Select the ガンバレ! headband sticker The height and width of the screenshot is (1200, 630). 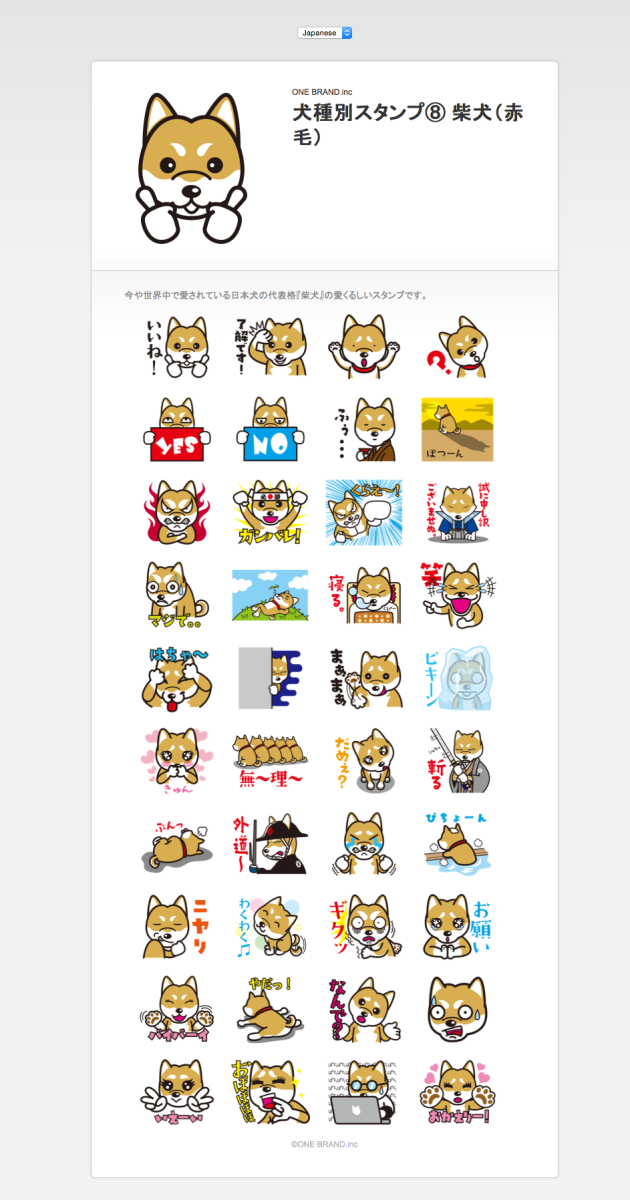(x=270, y=513)
